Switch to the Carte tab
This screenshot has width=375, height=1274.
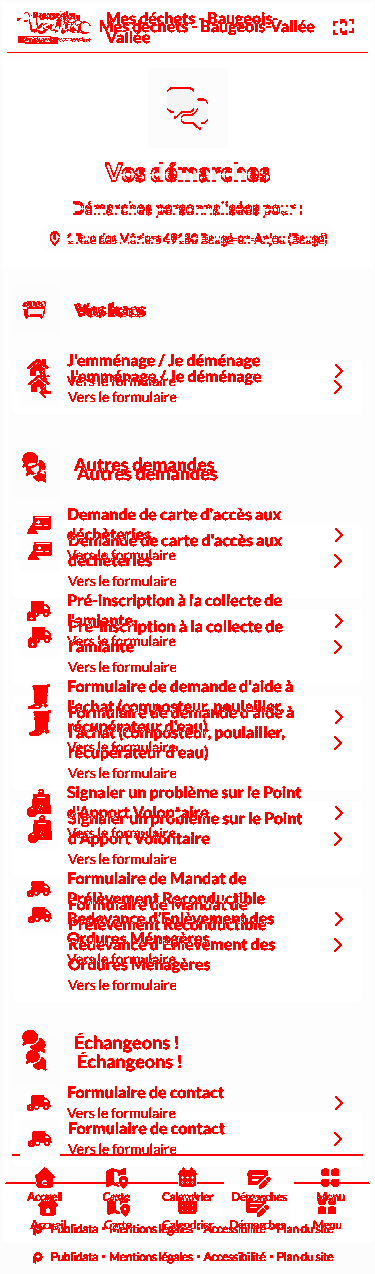coord(117,1214)
